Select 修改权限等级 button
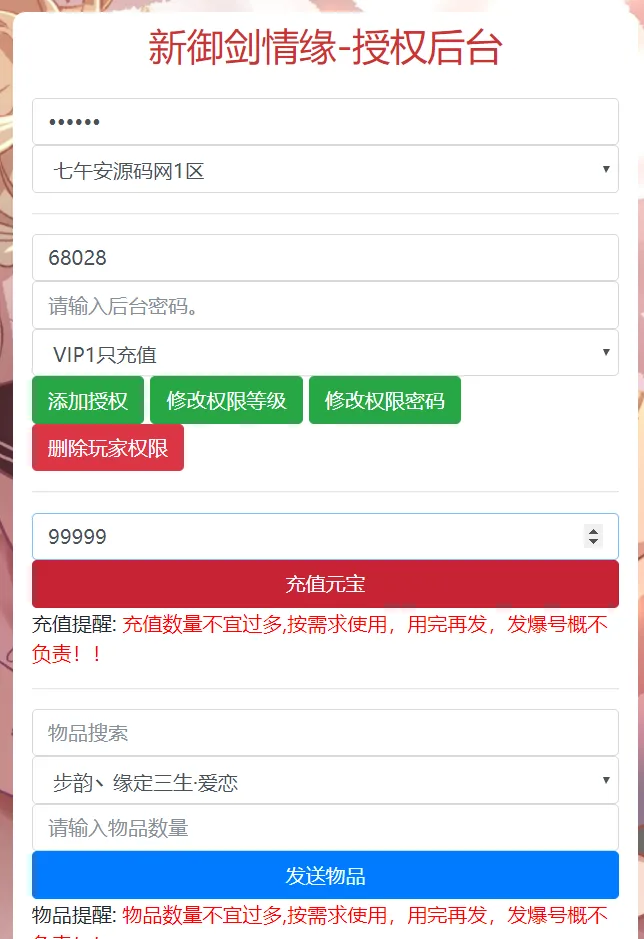The height and width of the screenshot is (939, 644). point(226,400)
